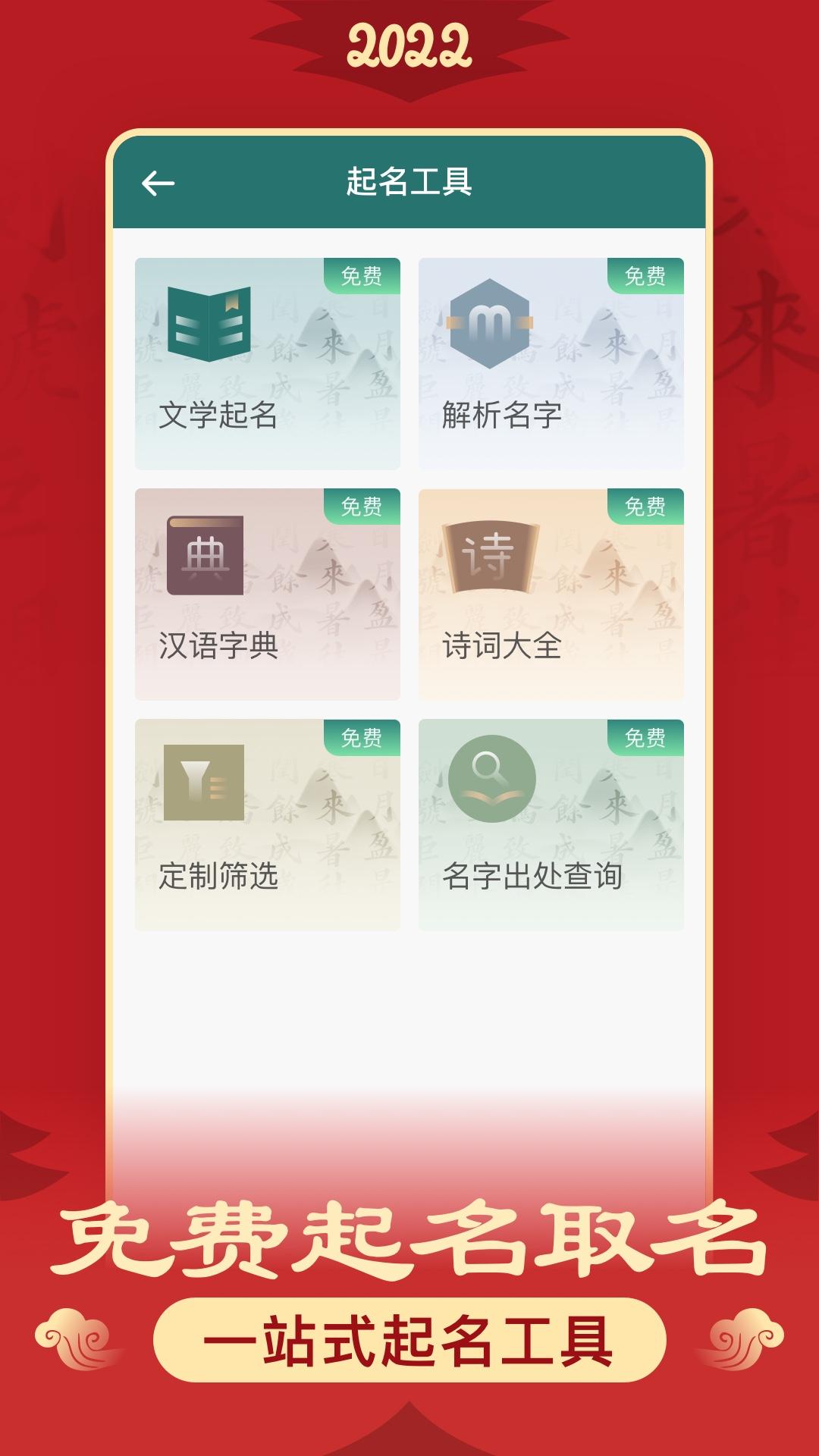Screen dimensions: 819x1456
Task: Tap the 免费 badge on 解析名字 card
Action: coord(646,277)
